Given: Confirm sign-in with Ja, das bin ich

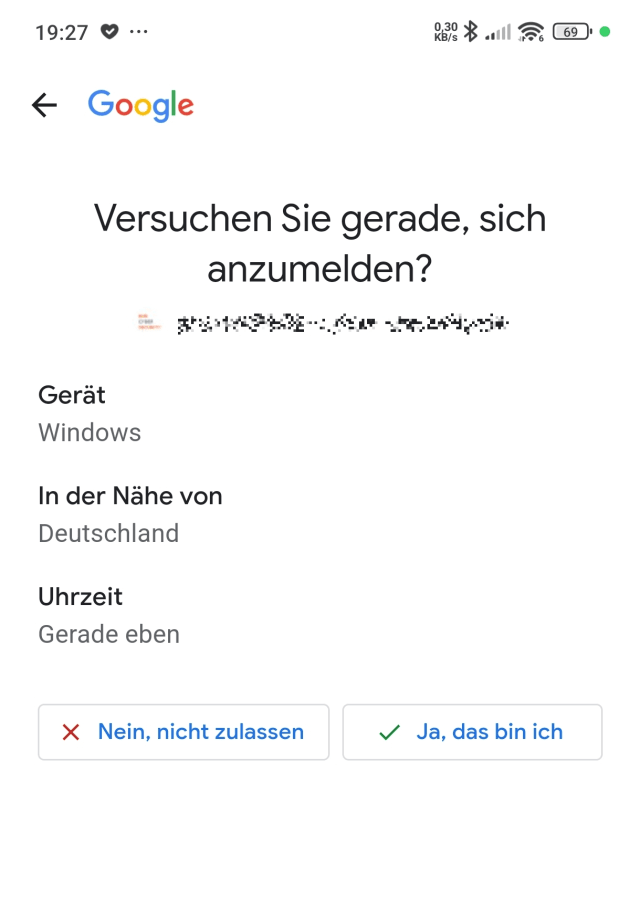Looking at the screenshot, I should click(x=472, y=732).
